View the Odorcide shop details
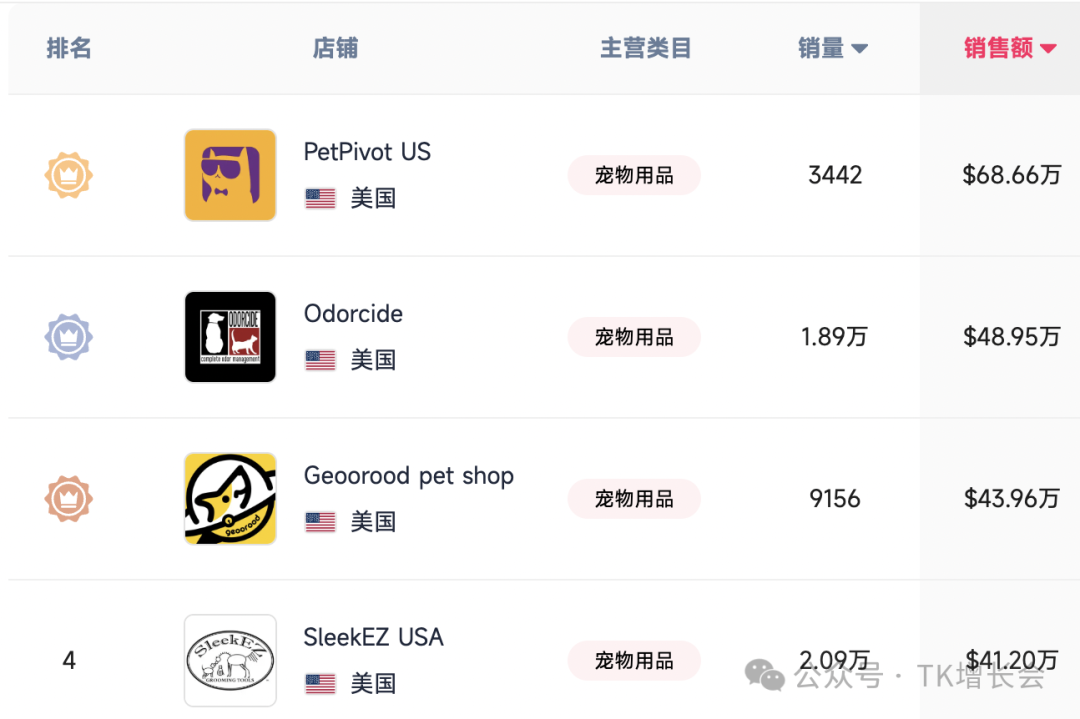This screenshot has width=1080, height=719. [x=353, y=314]
